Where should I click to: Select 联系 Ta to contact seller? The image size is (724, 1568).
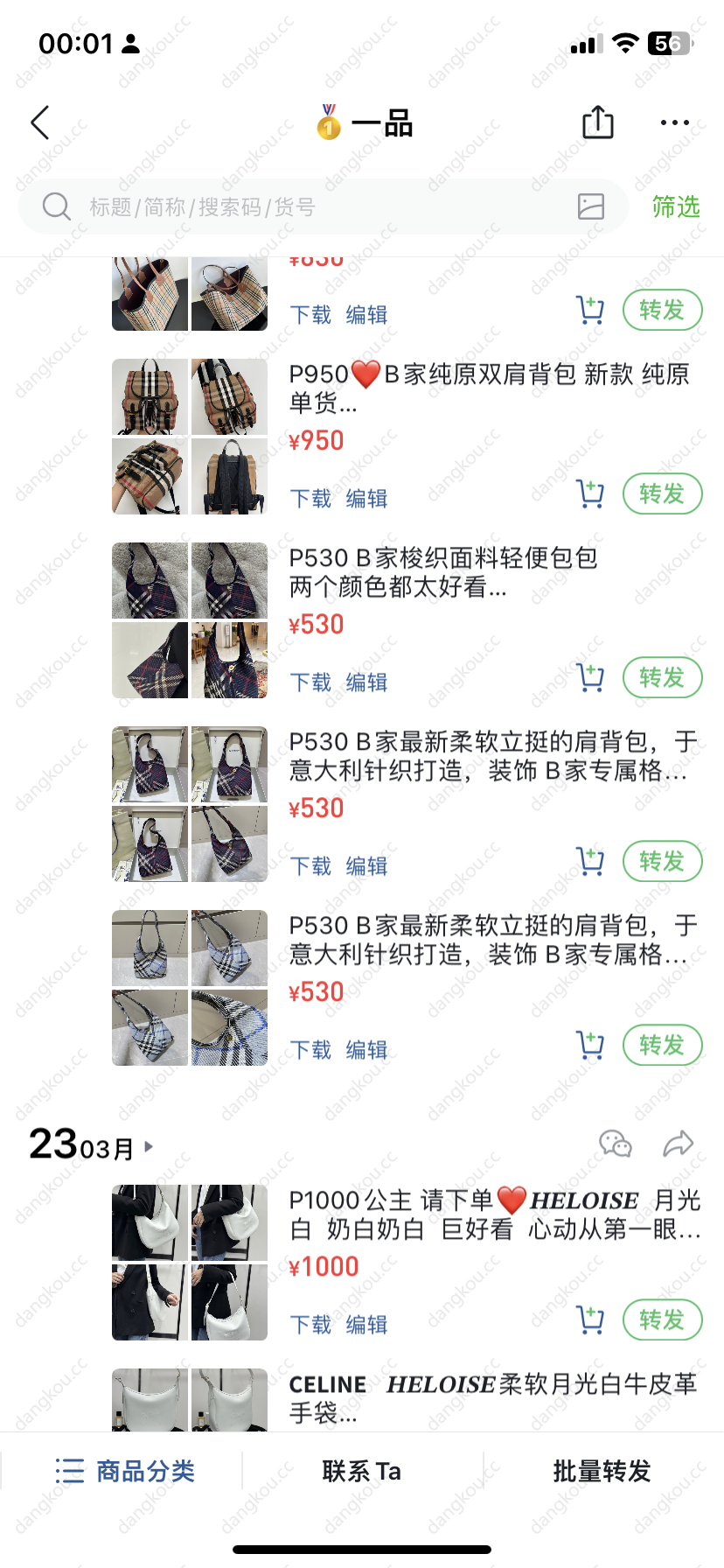361,1471
